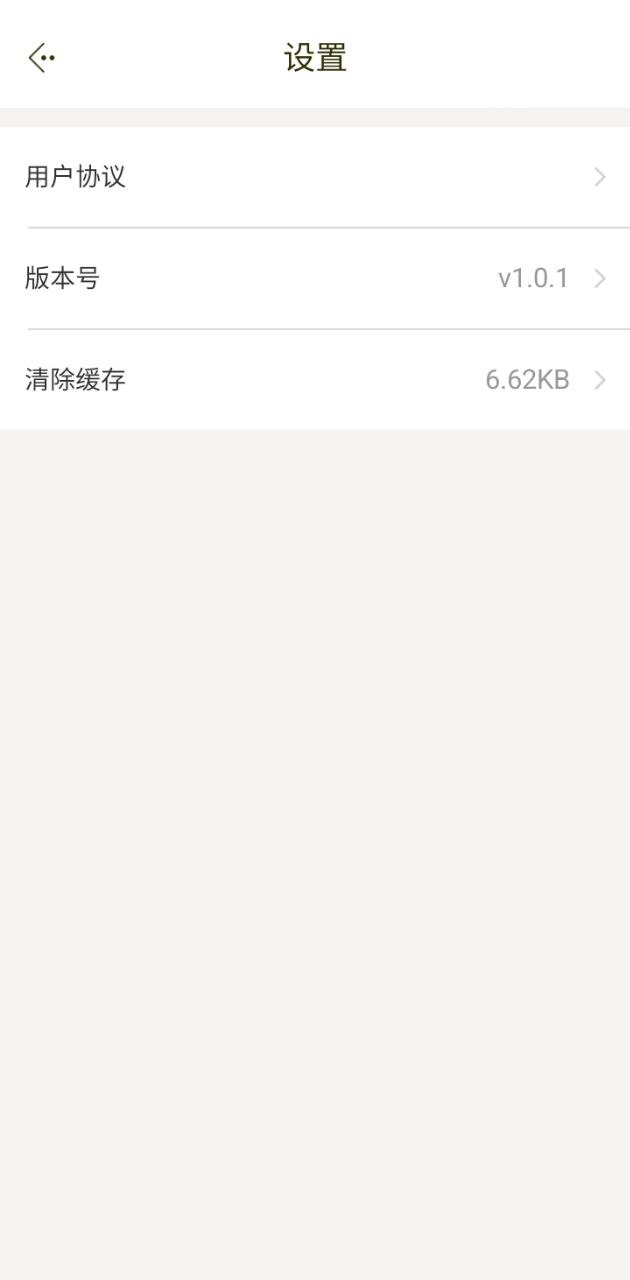This screenshot has width=630, height=1280.
Task: Select 清除缓存 to clear cache
Action: click(315, 380)
